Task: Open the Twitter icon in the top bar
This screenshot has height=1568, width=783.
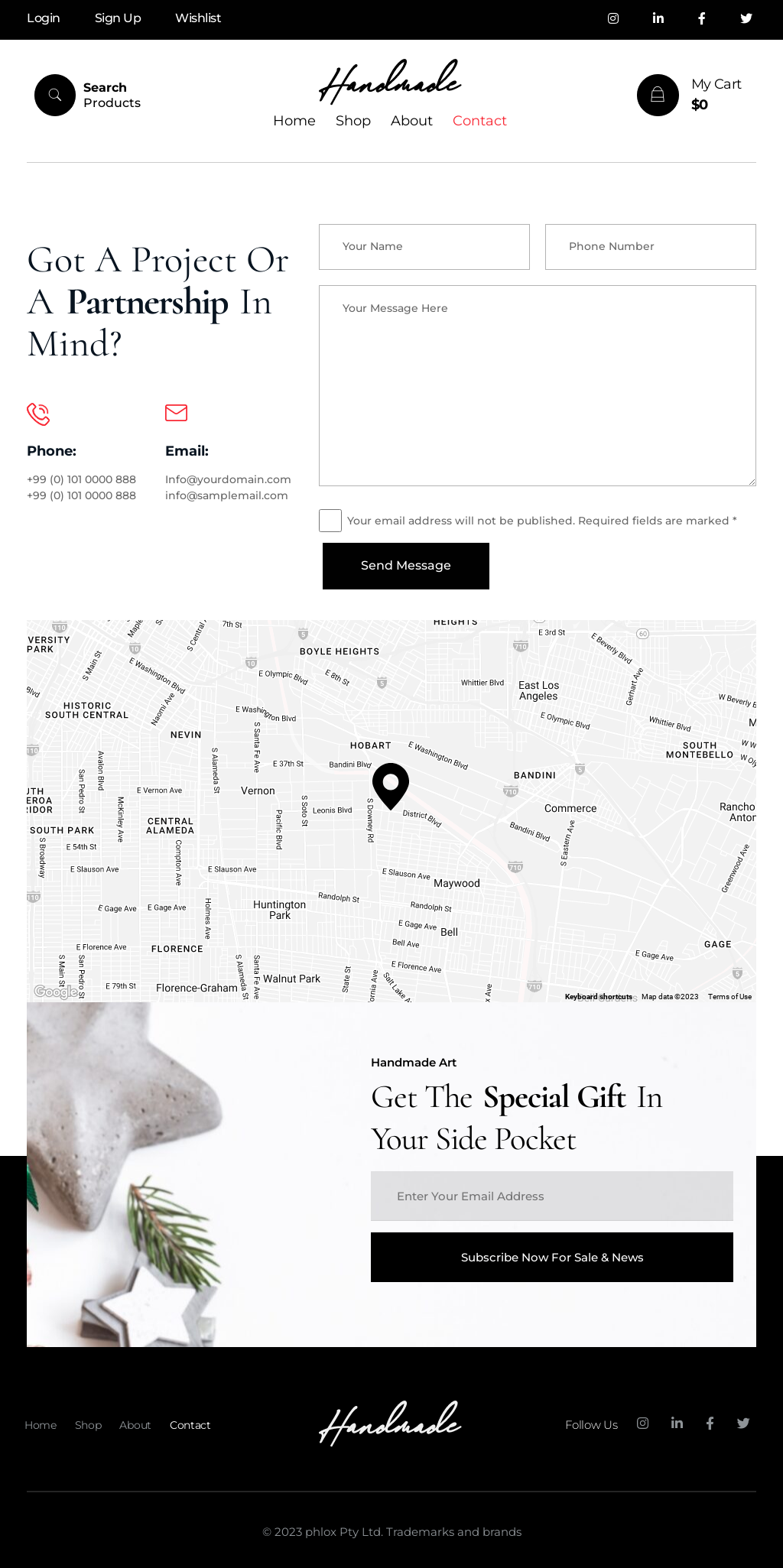Action: point(746,18)
